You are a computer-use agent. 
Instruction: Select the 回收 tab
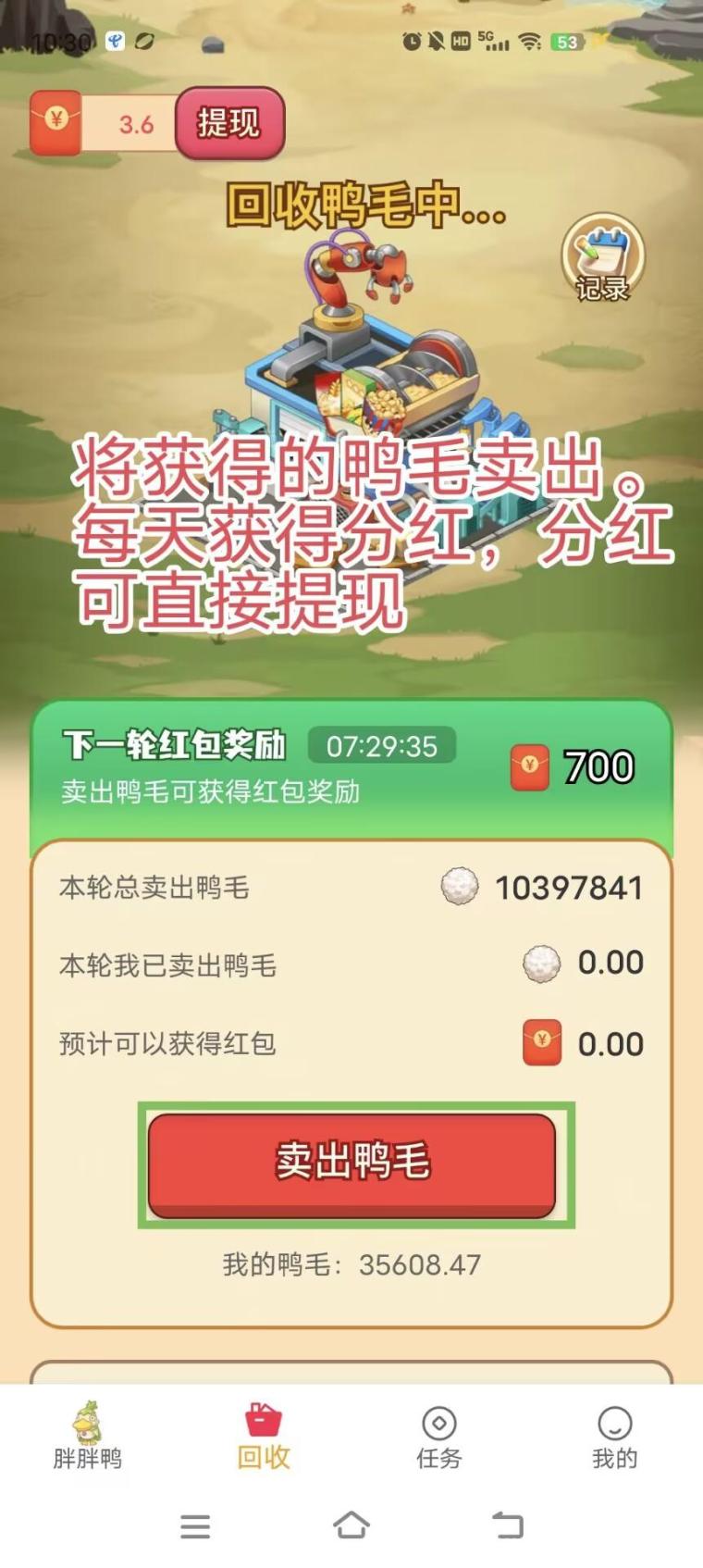(x=264, y=1436)
